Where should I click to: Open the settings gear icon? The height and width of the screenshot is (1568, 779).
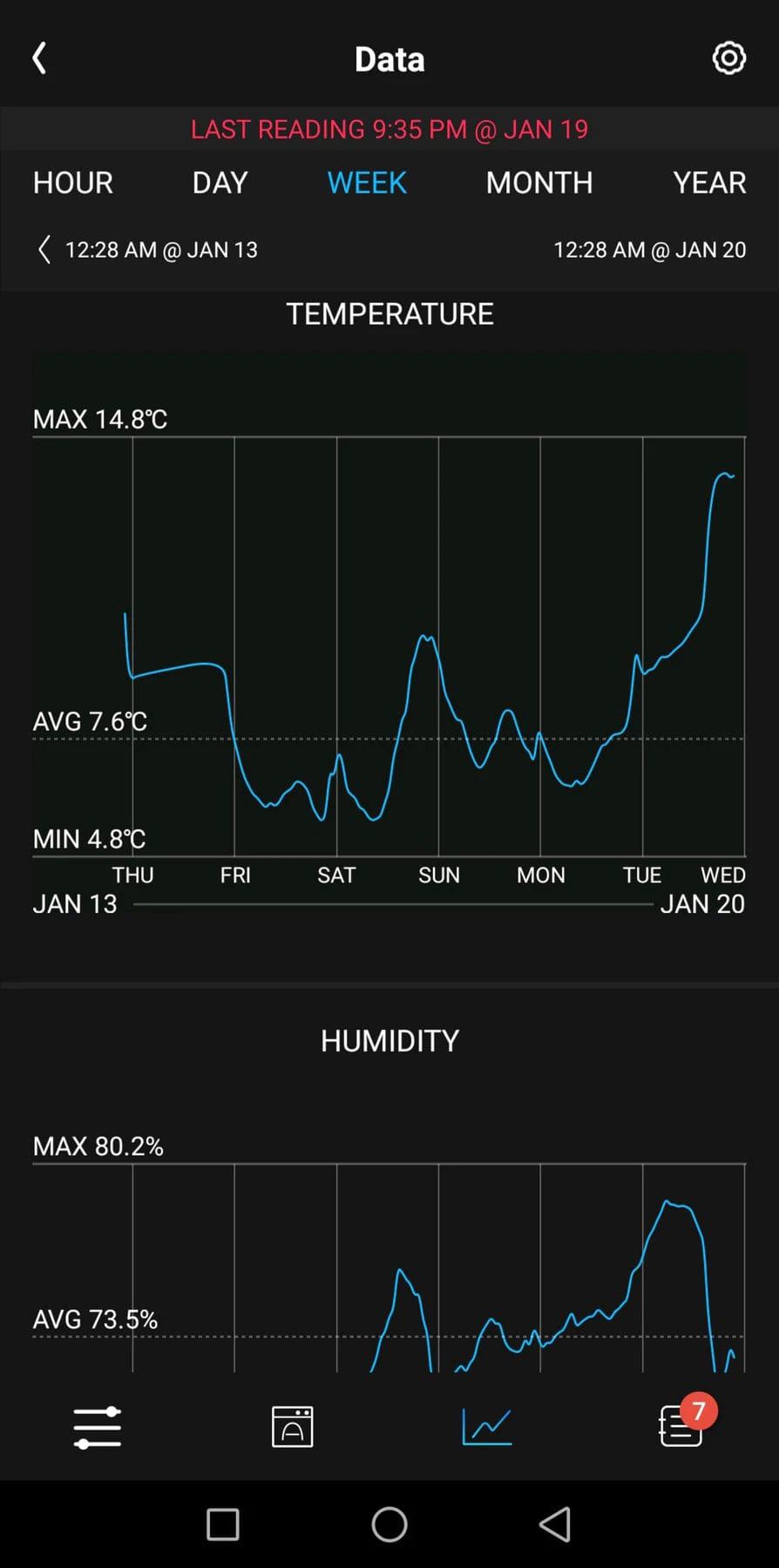coord(728,58)
